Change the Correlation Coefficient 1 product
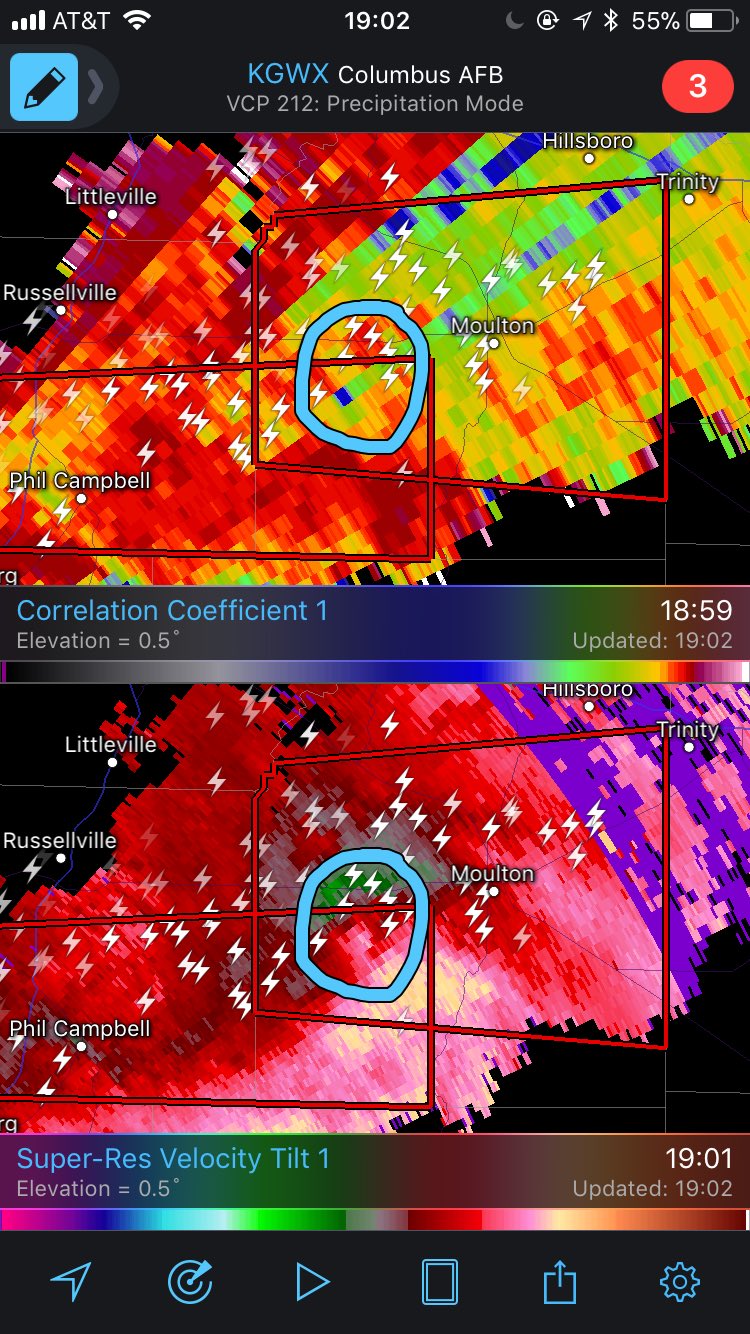 [x=173, y=610]
